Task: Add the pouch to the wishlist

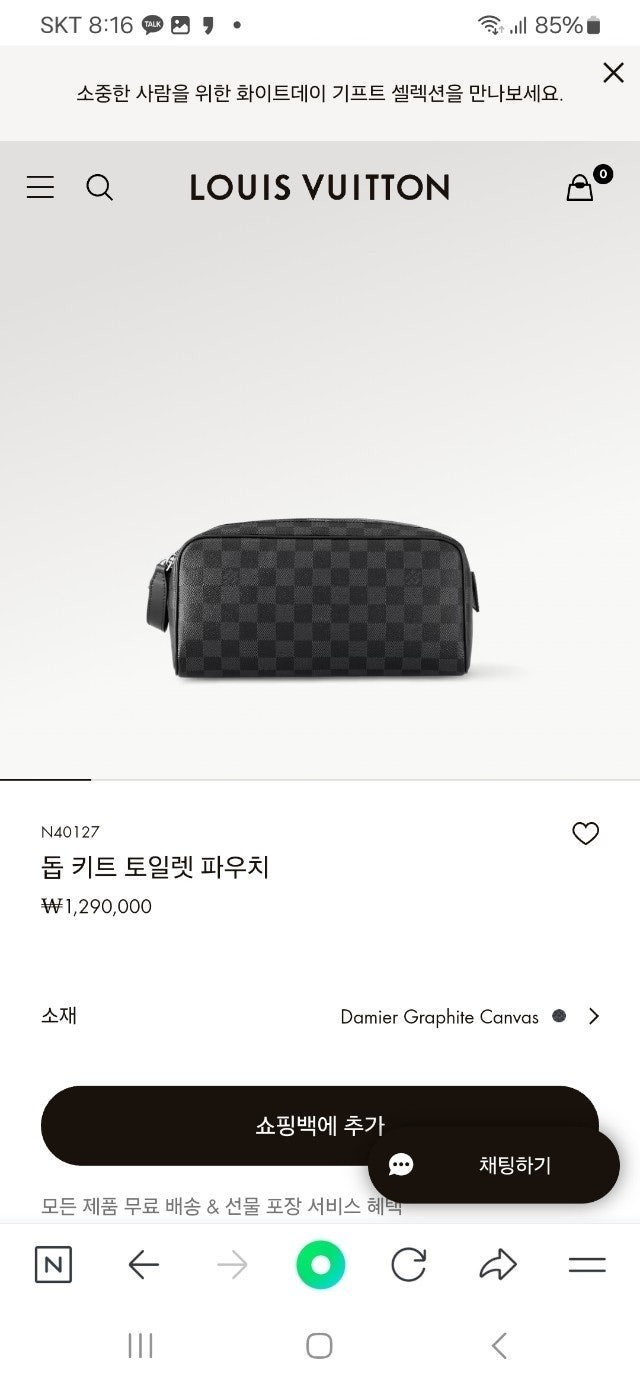Action: coord(585,833)
